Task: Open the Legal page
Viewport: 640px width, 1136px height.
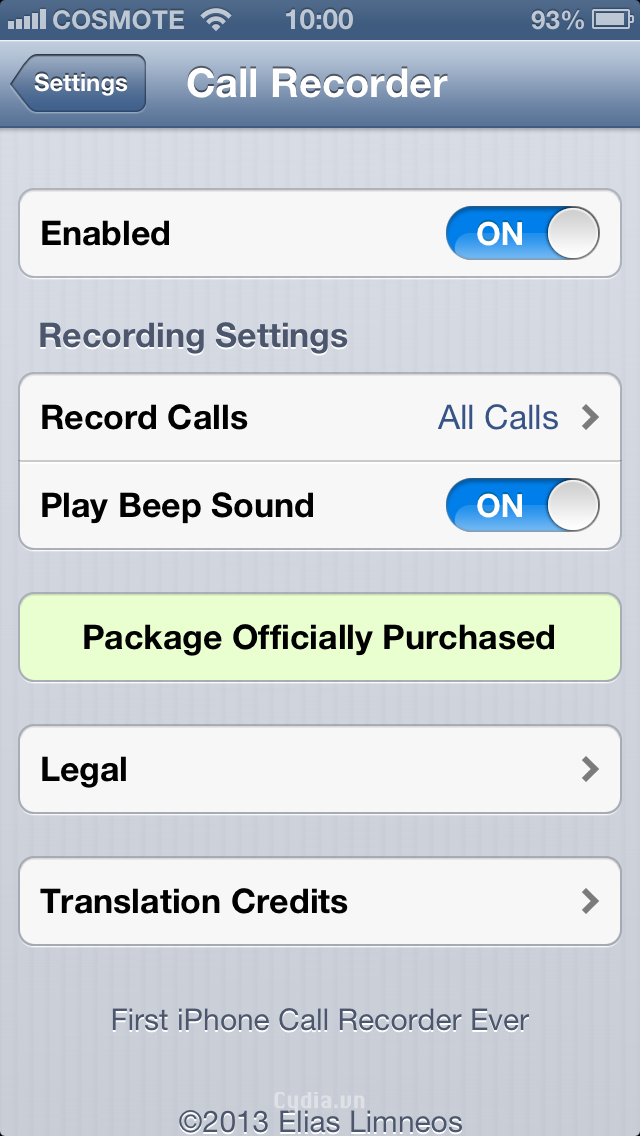Action: [x=320, y=769]
